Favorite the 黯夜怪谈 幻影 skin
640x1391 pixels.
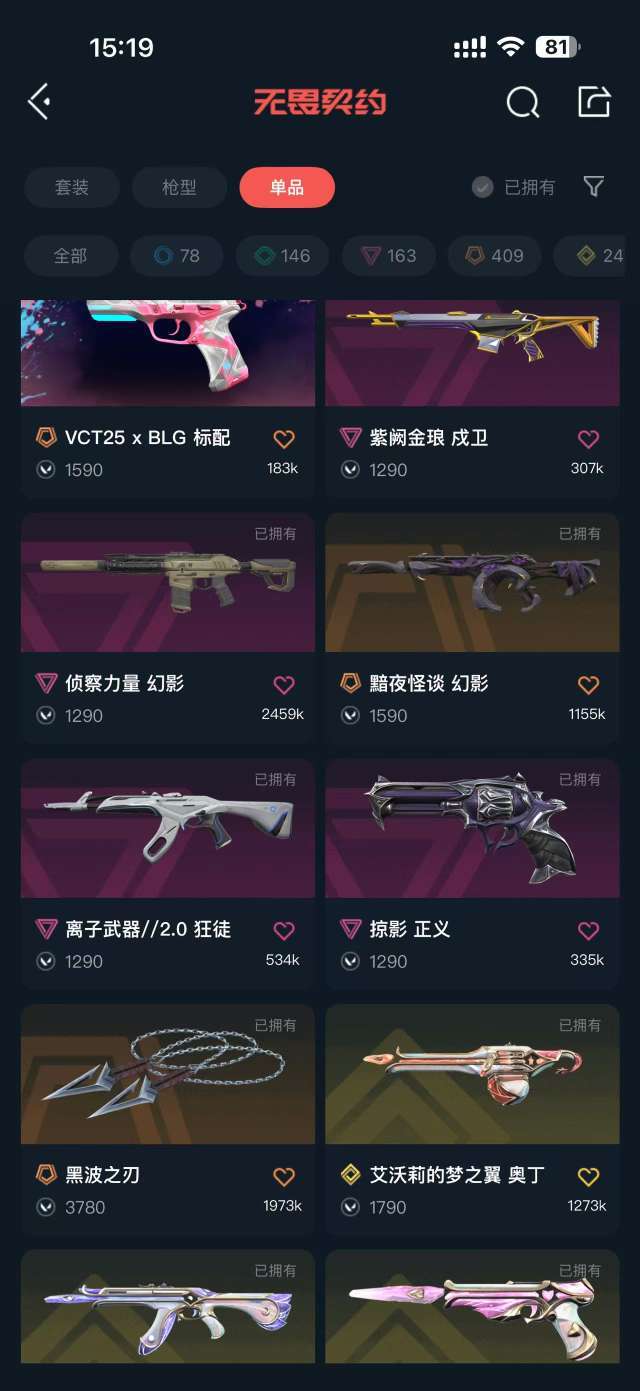tap(588, 685)
